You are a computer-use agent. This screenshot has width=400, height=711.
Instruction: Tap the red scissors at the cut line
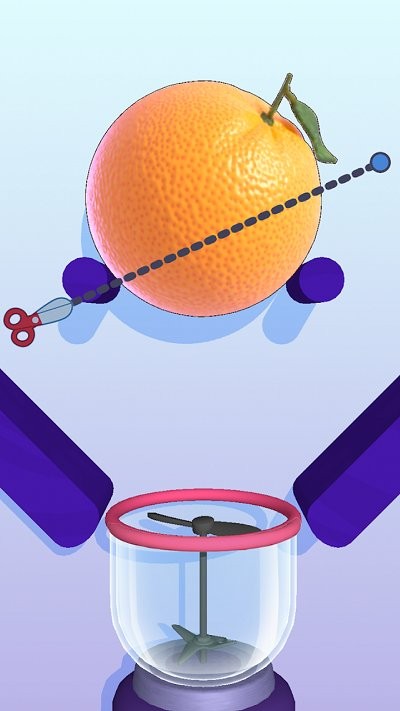click(x=37, y=320)
